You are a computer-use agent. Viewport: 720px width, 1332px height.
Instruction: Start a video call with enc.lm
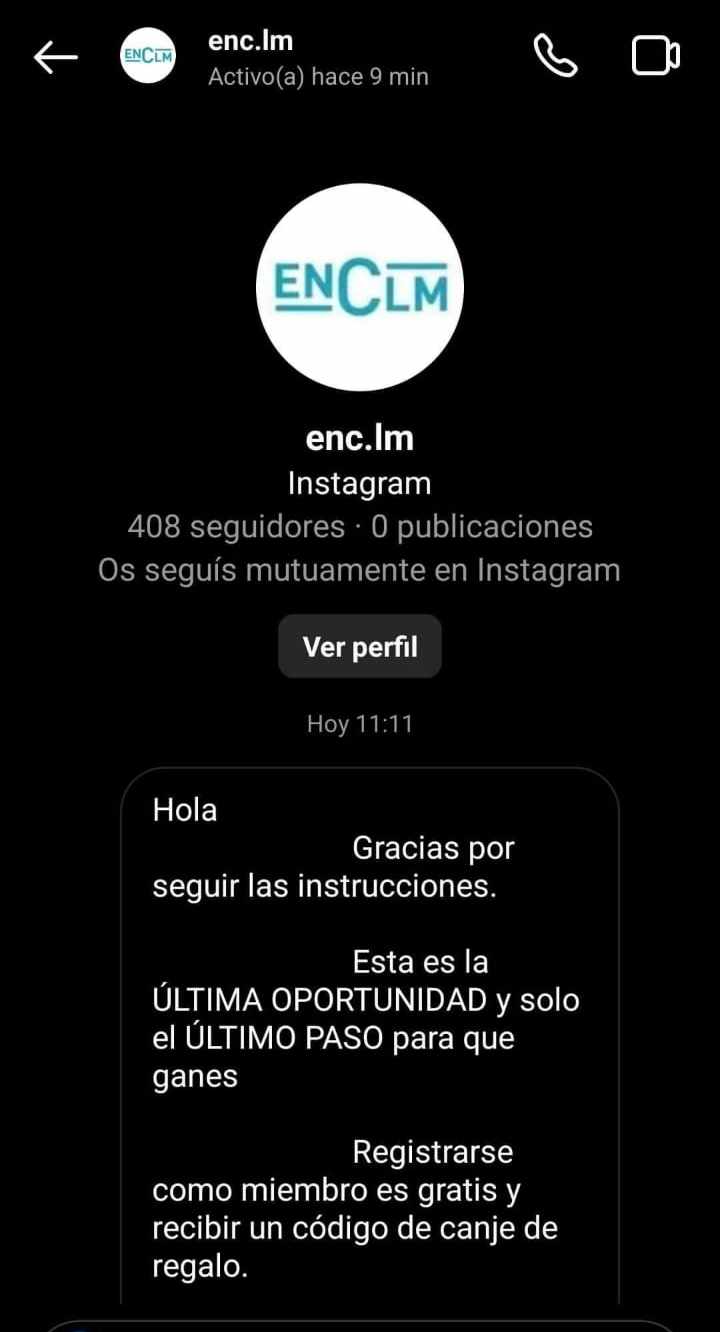click(x=656, y=56)
